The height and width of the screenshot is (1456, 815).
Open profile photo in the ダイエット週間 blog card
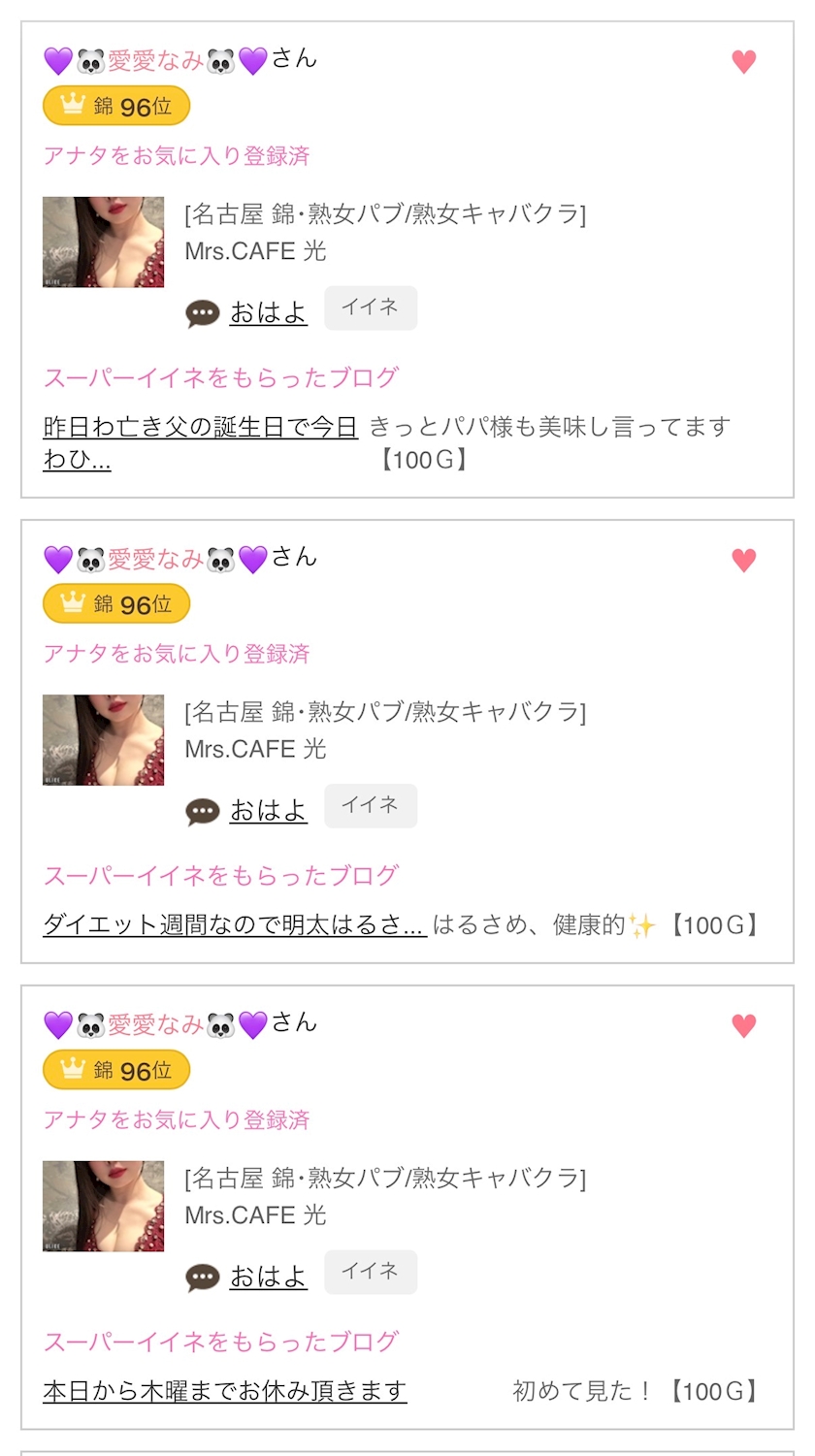coord(103,740)
